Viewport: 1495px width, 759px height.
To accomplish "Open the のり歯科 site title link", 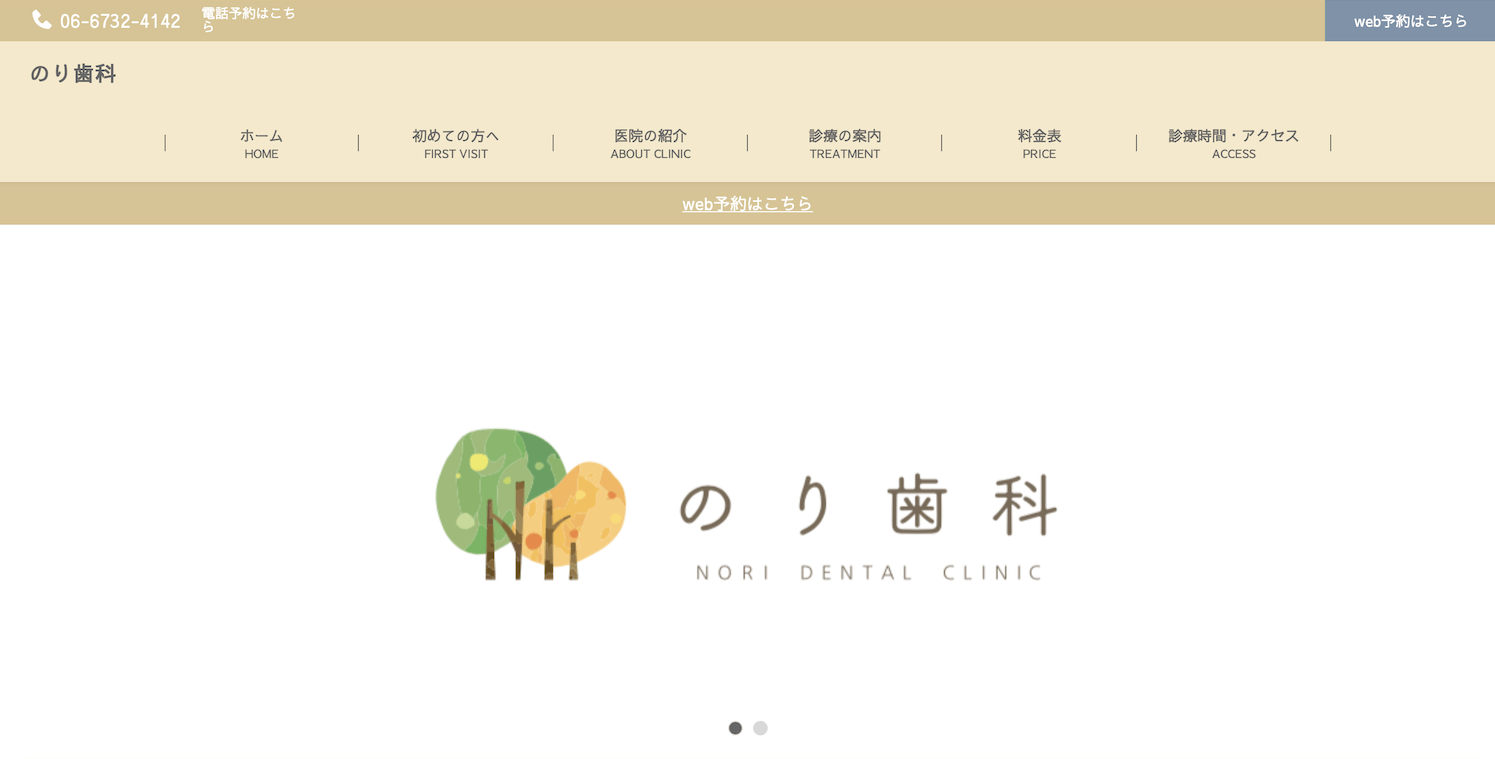I will pos(73,74).
